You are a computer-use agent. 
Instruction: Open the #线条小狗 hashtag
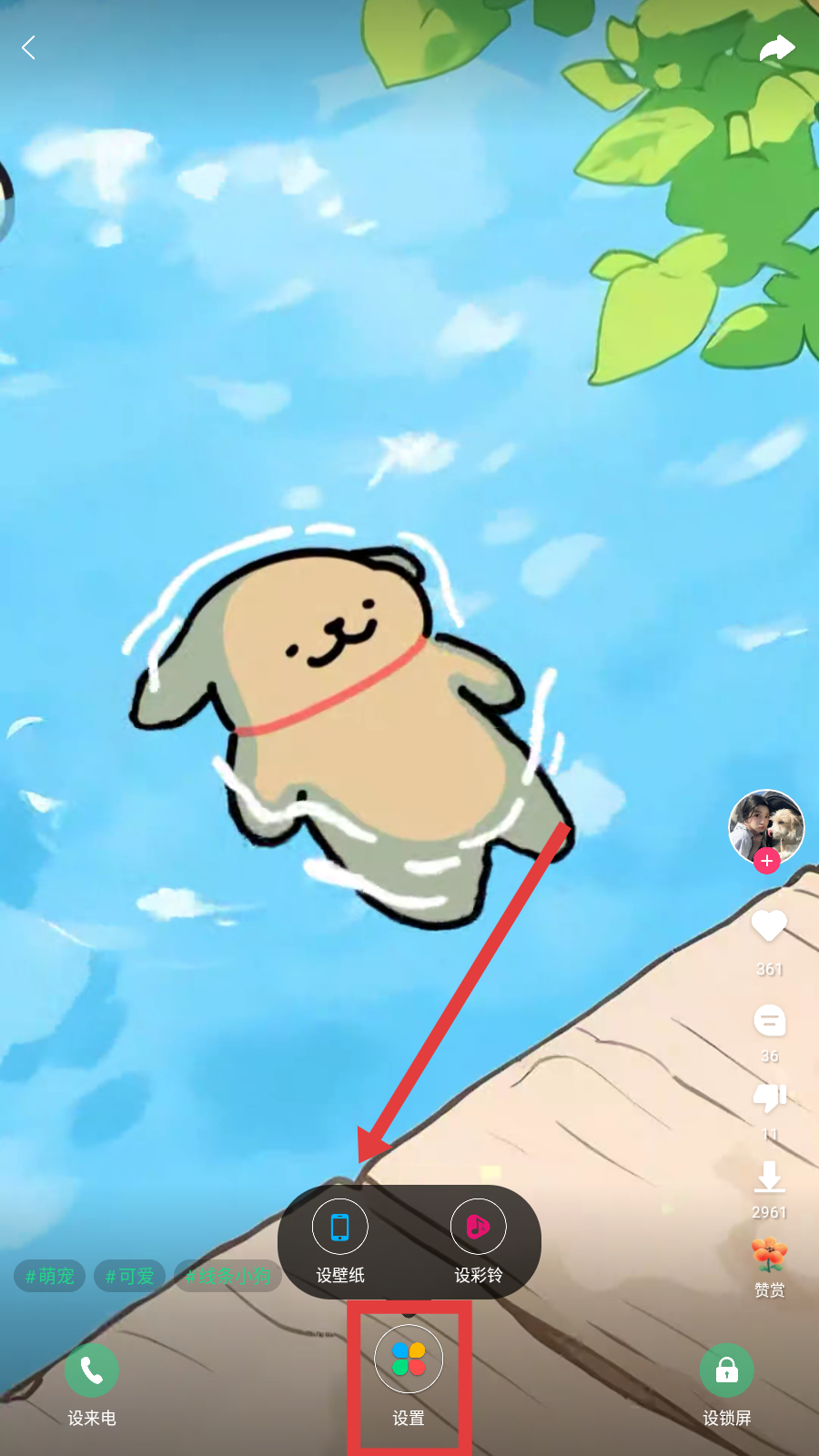point(227,1276)
